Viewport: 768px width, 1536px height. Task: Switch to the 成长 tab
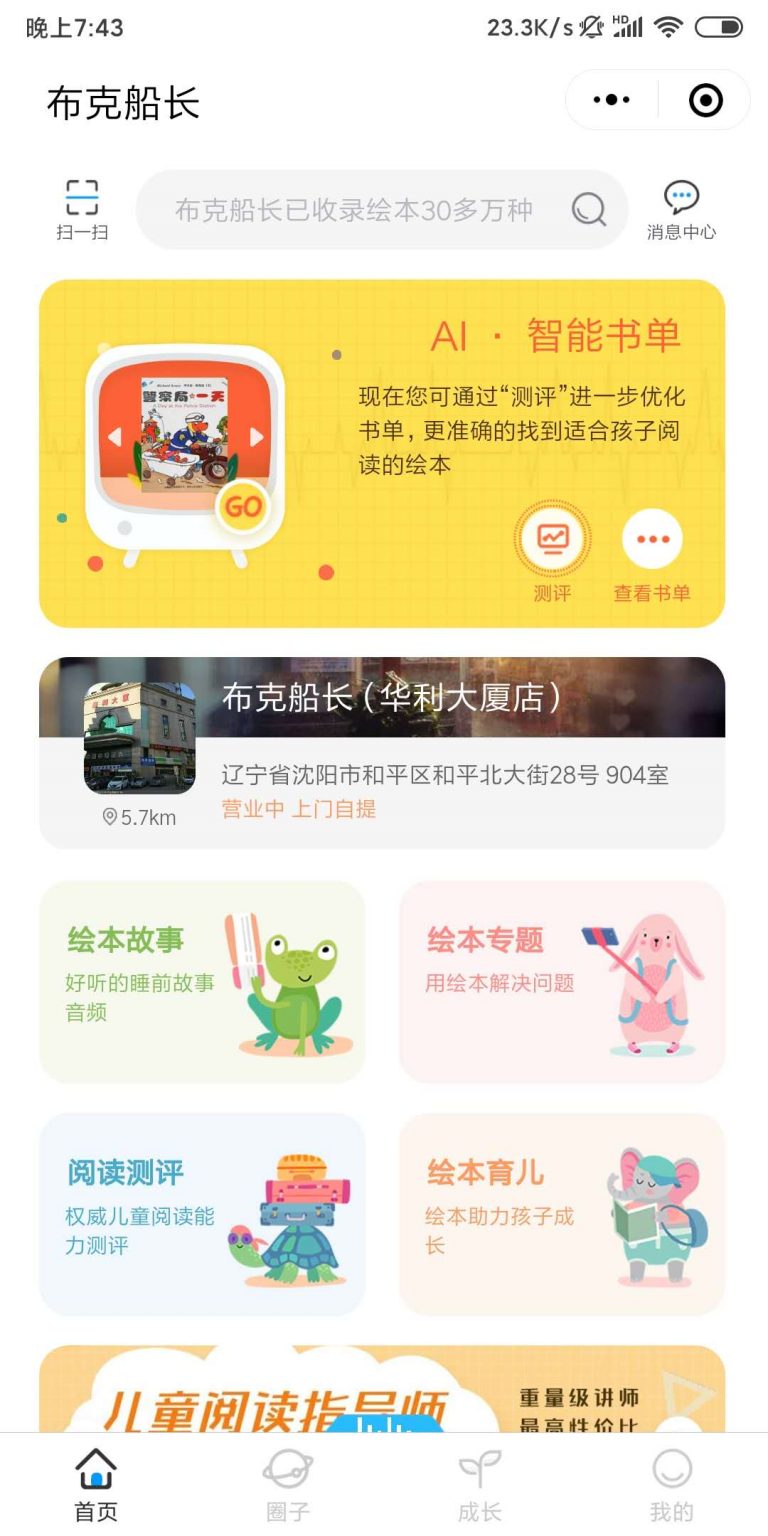[480, 1480]
